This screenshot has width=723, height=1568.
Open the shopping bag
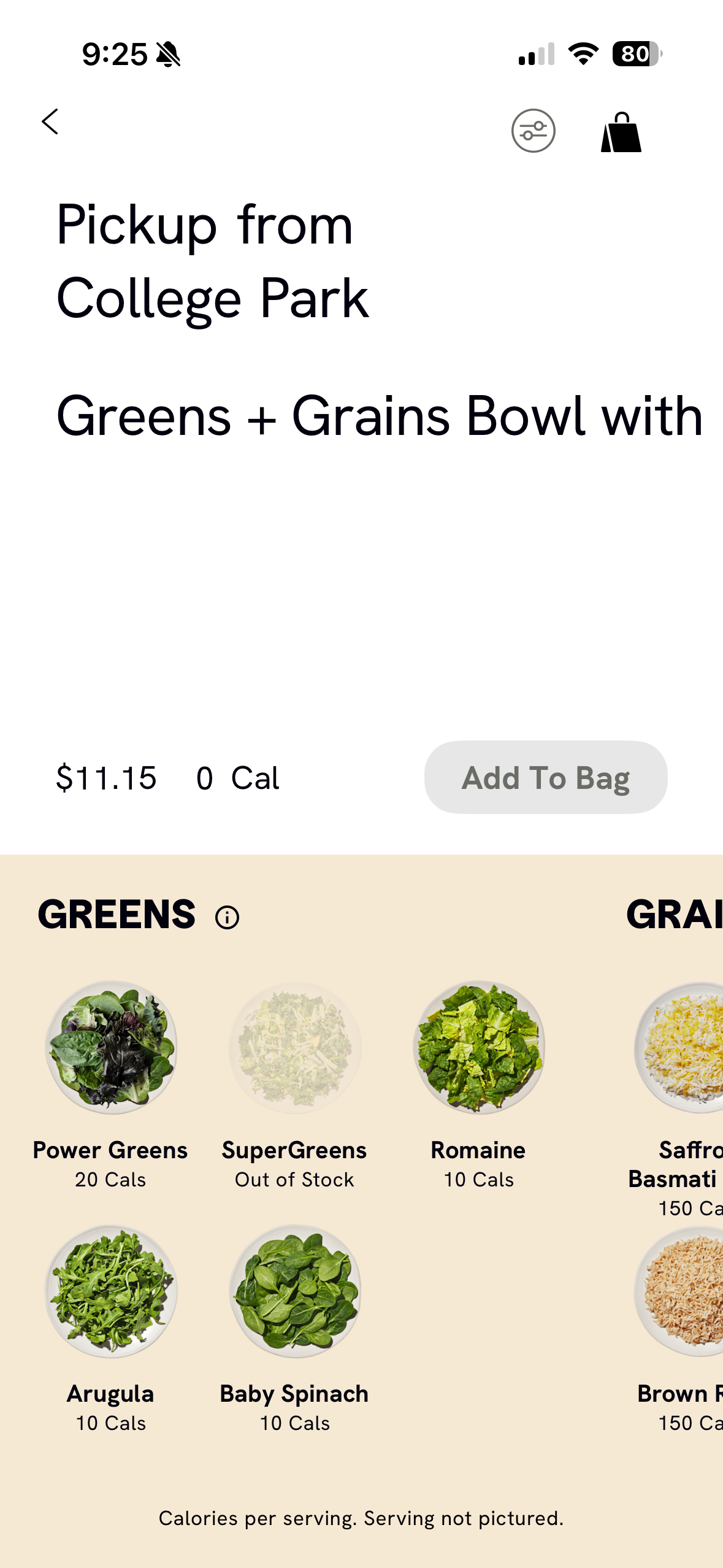pyautogui.click(x=621, y=133)
